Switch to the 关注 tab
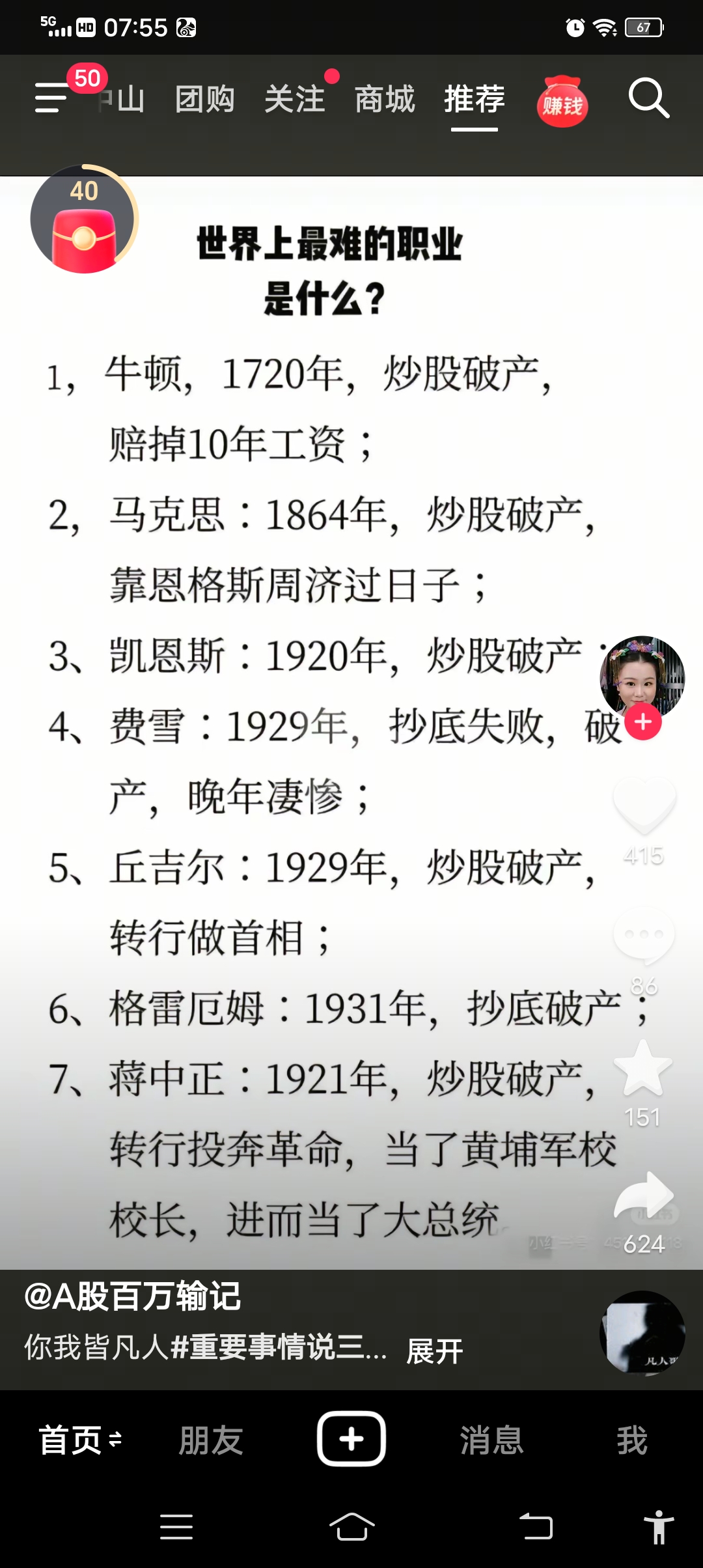The width and height of the screenshot is (703, 1568). click(x=295, y=100)
